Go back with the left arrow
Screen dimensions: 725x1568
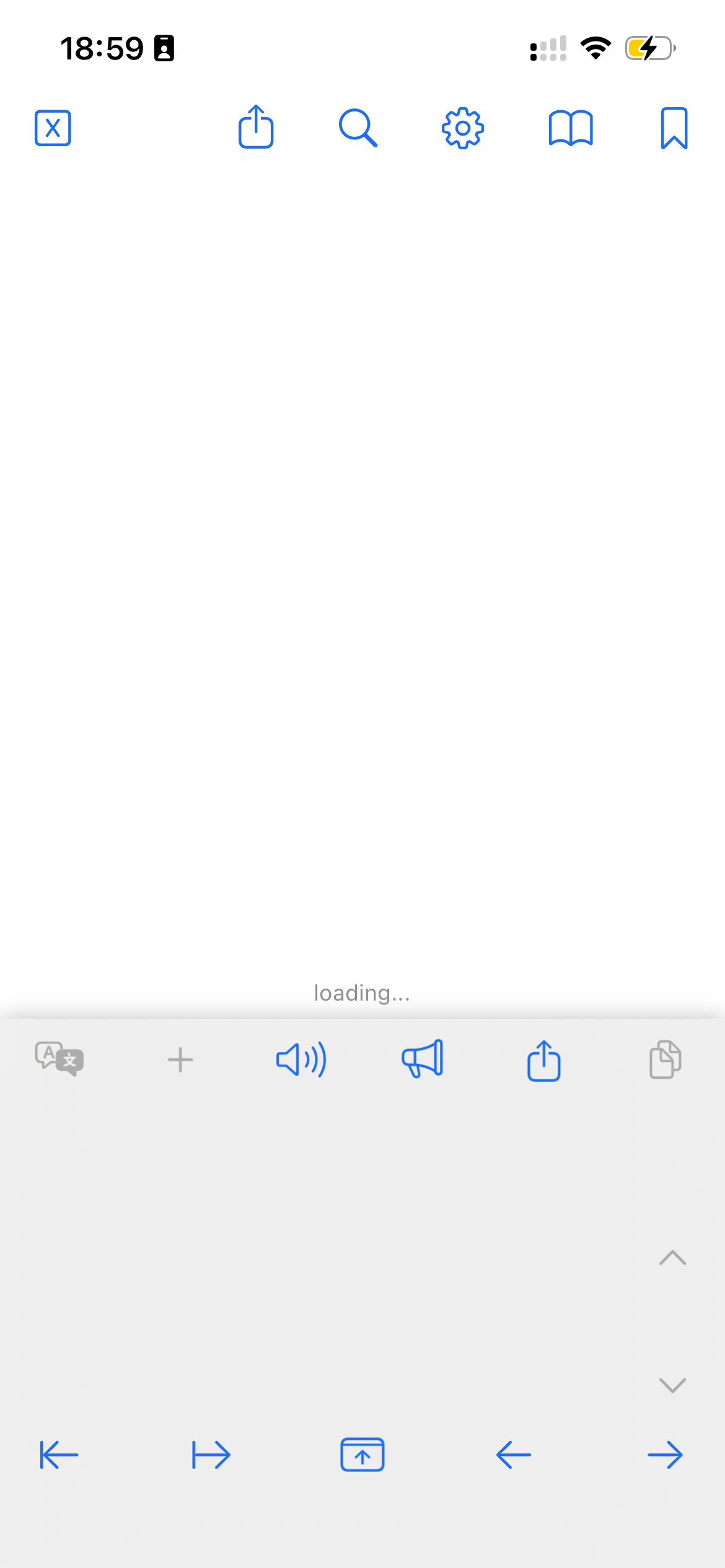pos(514,1455)
